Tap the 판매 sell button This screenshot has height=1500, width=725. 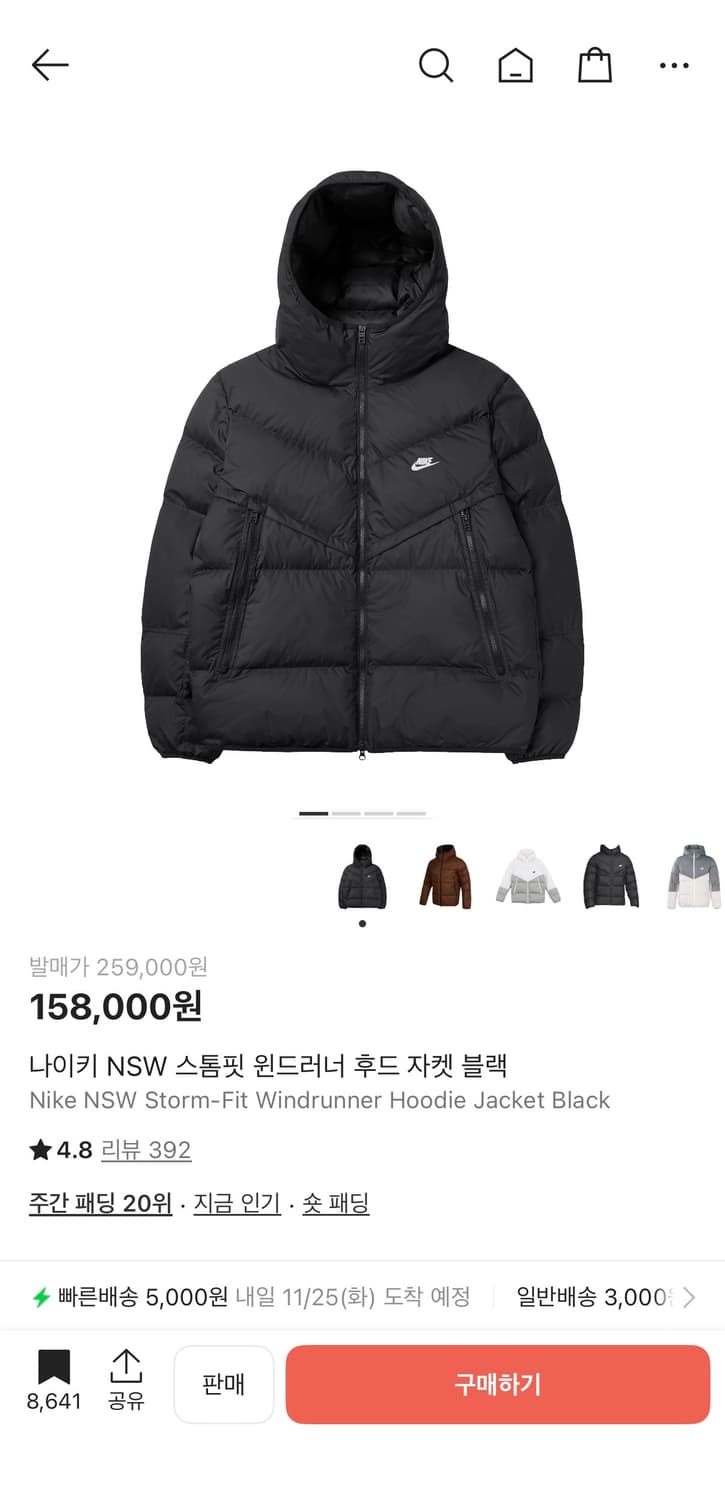pyautogui.click(x=223, y=1383)
